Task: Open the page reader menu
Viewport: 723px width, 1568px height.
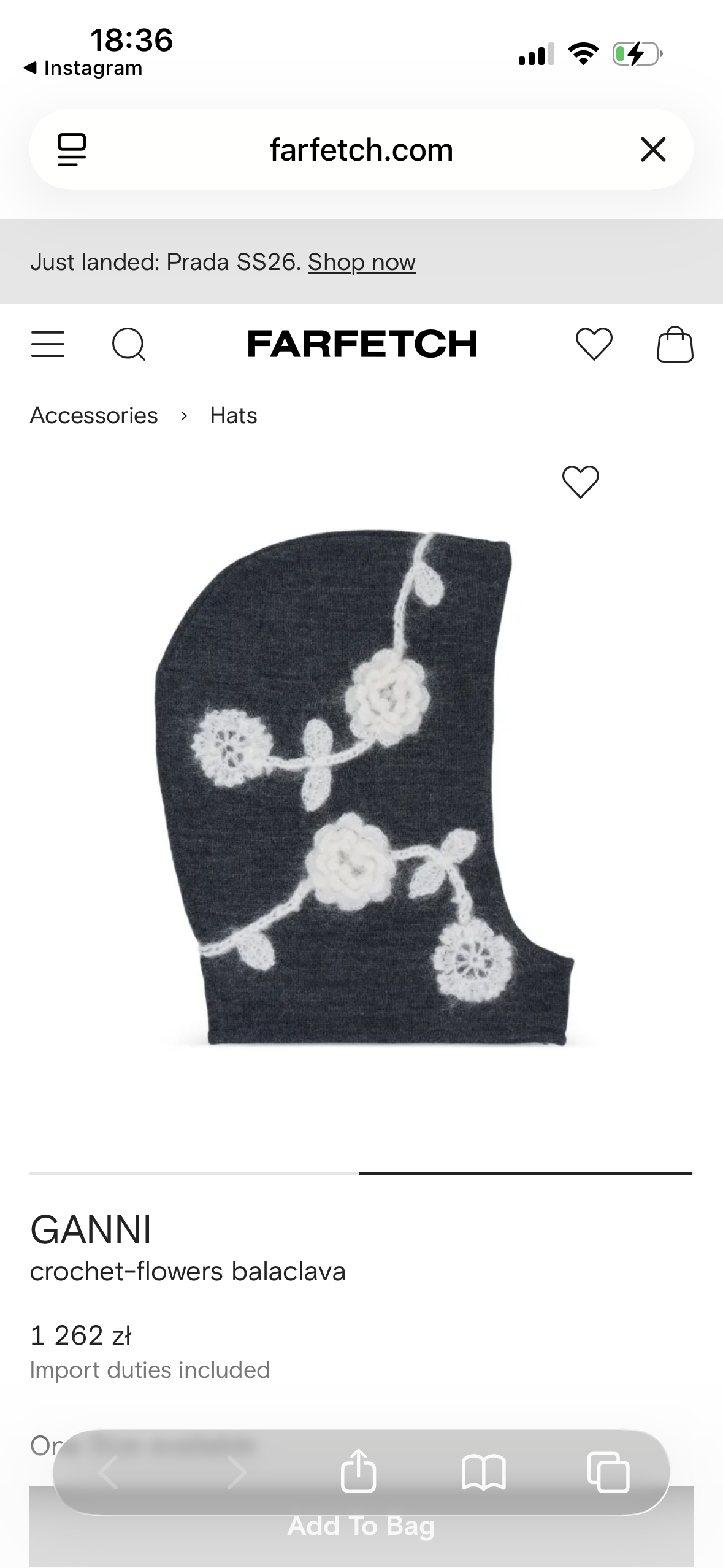Action: [72, 150]
